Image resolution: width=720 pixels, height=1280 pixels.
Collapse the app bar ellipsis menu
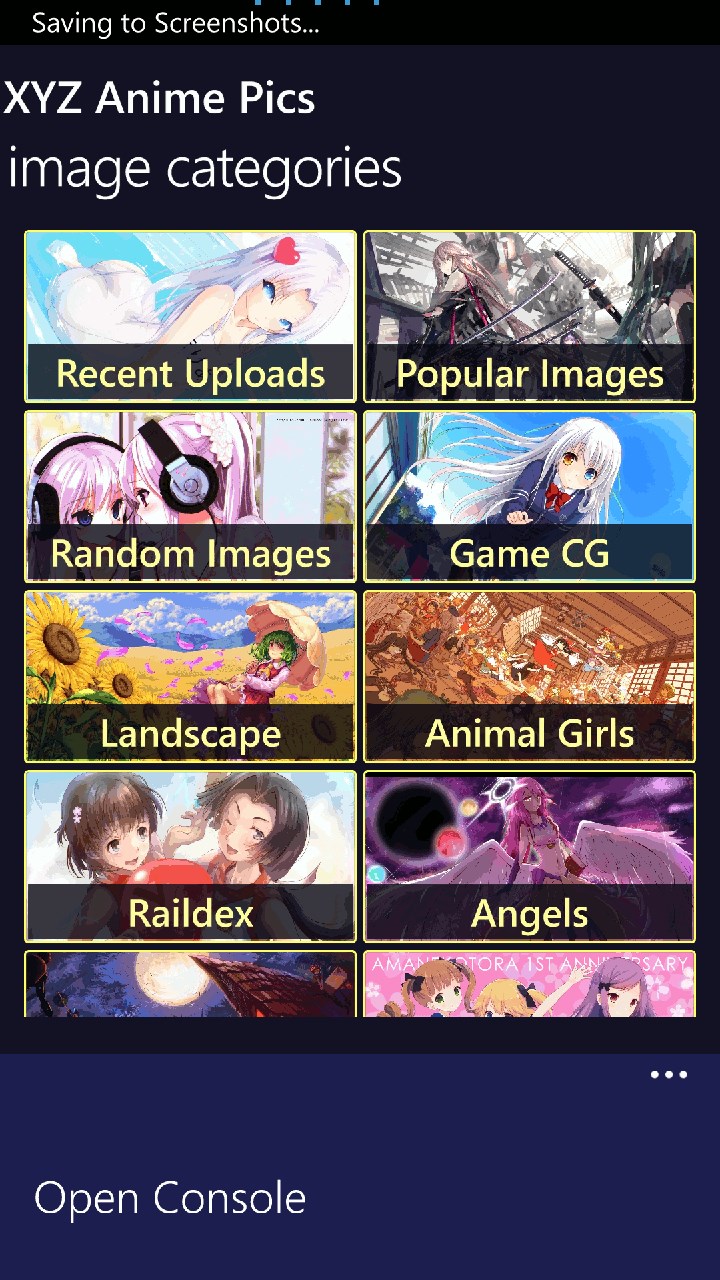click(x=668, y=1075)
